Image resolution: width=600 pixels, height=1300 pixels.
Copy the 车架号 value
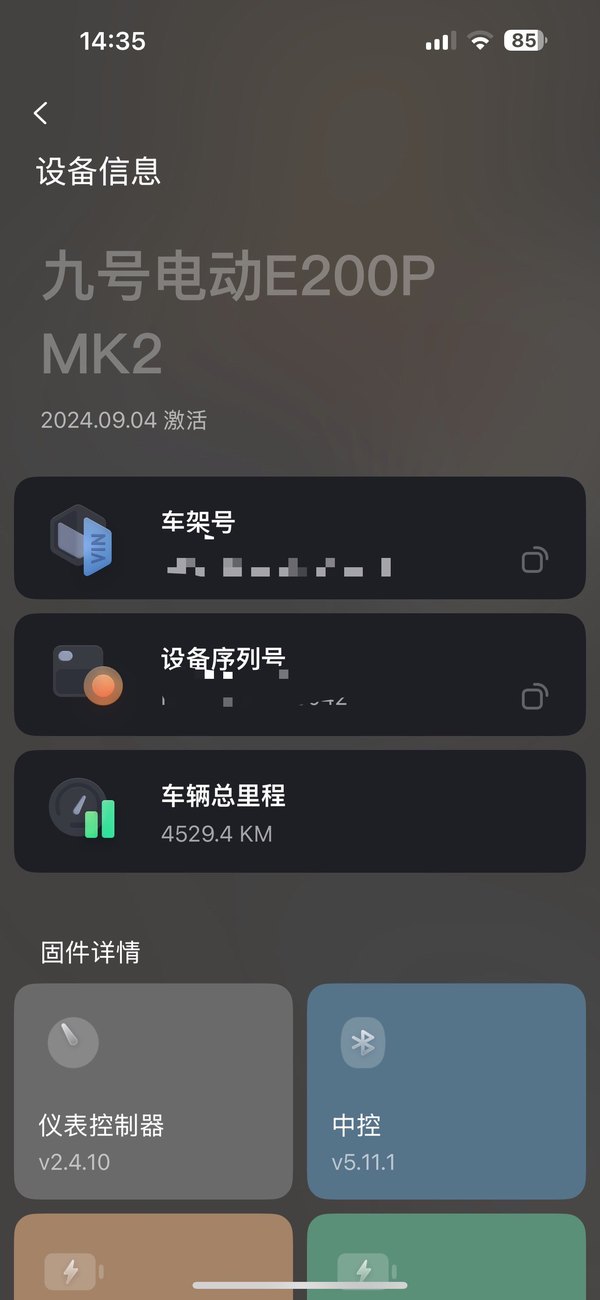535,559
